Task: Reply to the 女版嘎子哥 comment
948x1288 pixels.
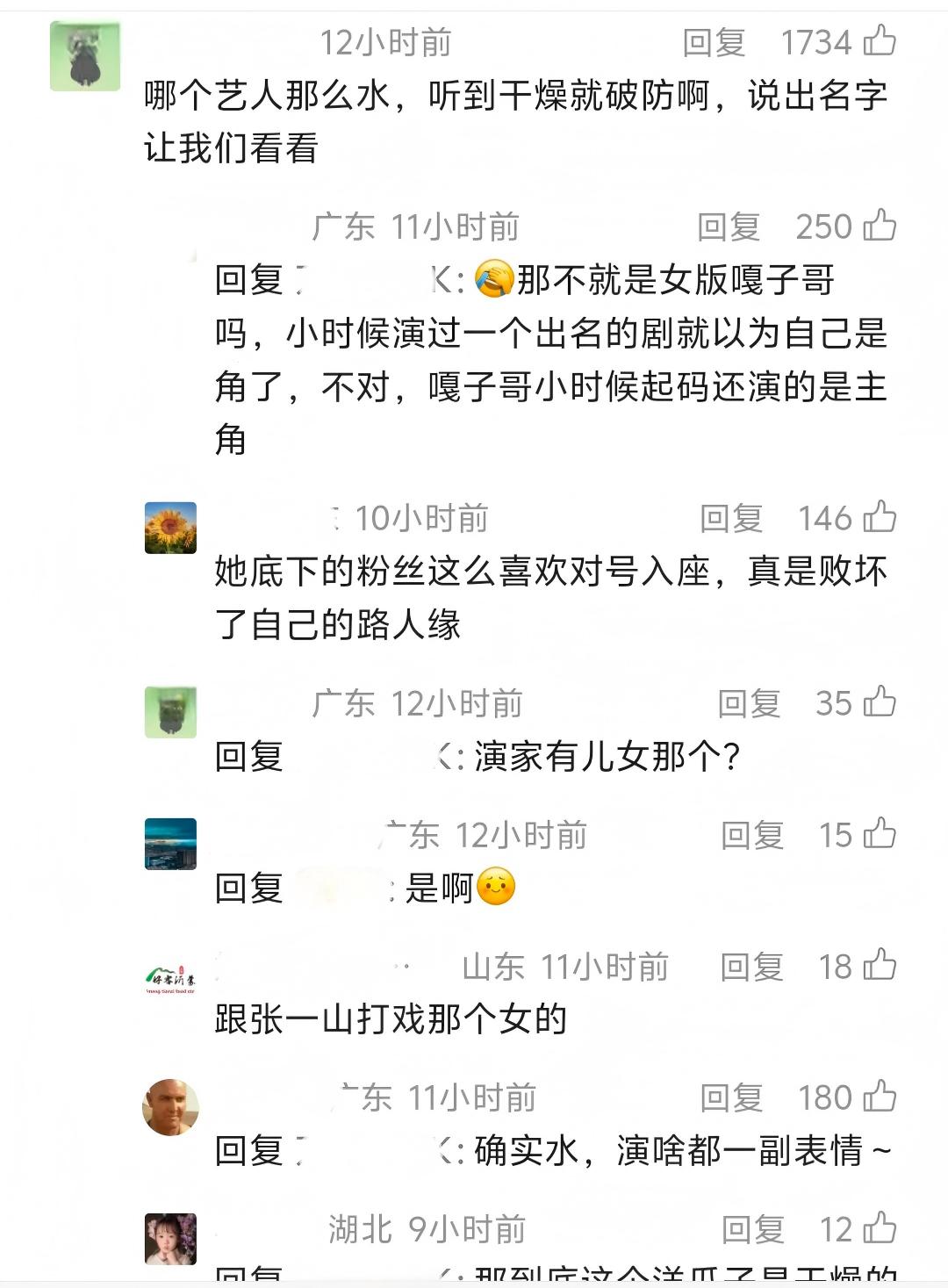Action: 728,227
